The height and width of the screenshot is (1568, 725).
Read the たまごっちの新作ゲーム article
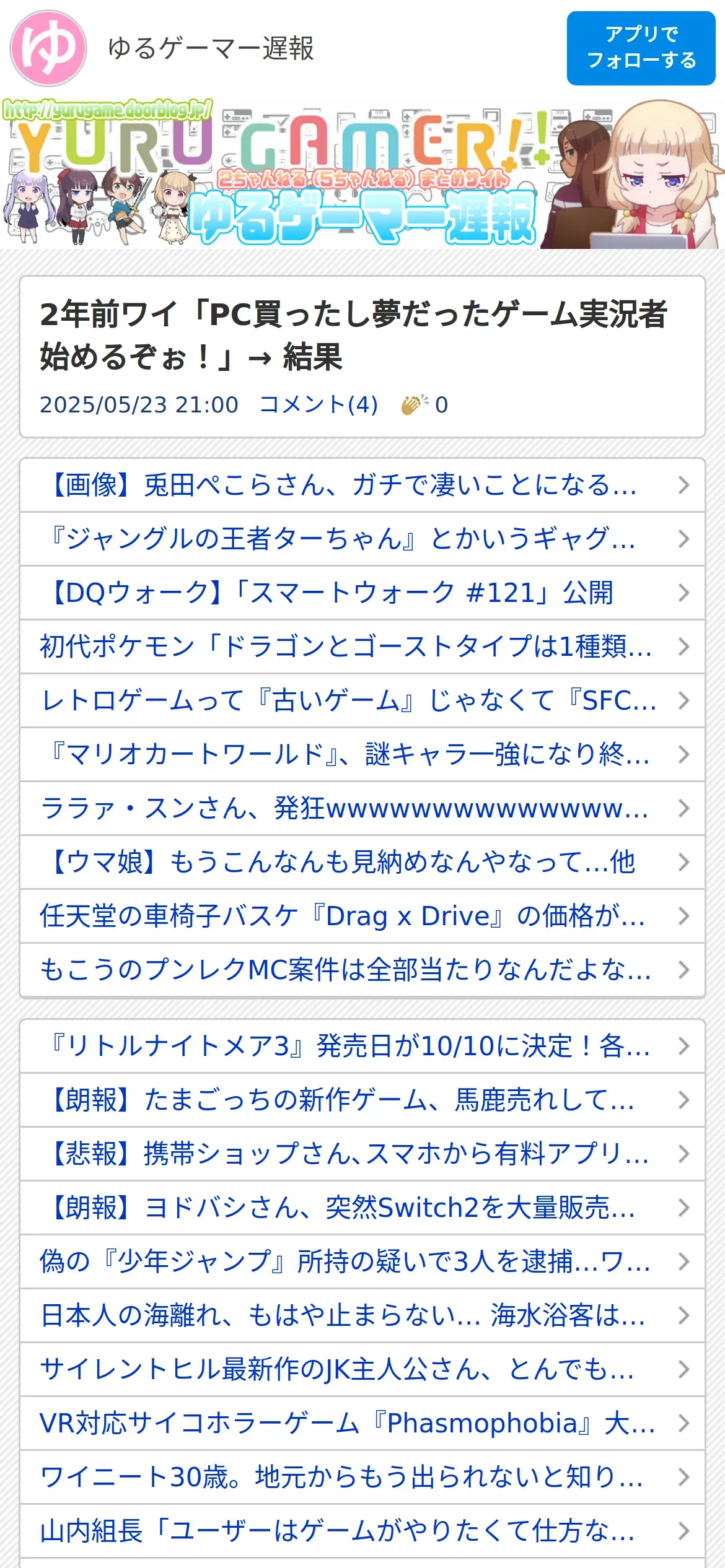[362, 1100]
